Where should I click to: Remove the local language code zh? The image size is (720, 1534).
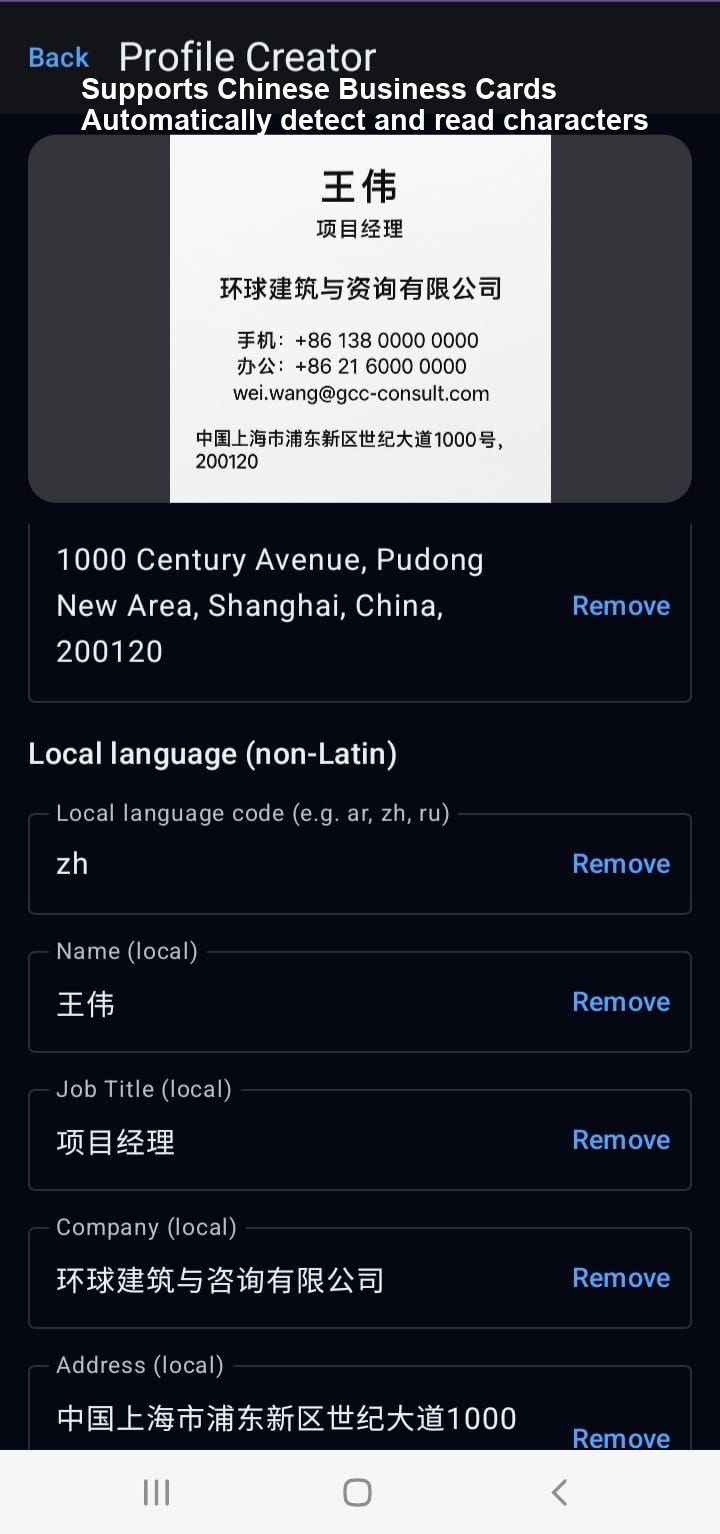620,864
